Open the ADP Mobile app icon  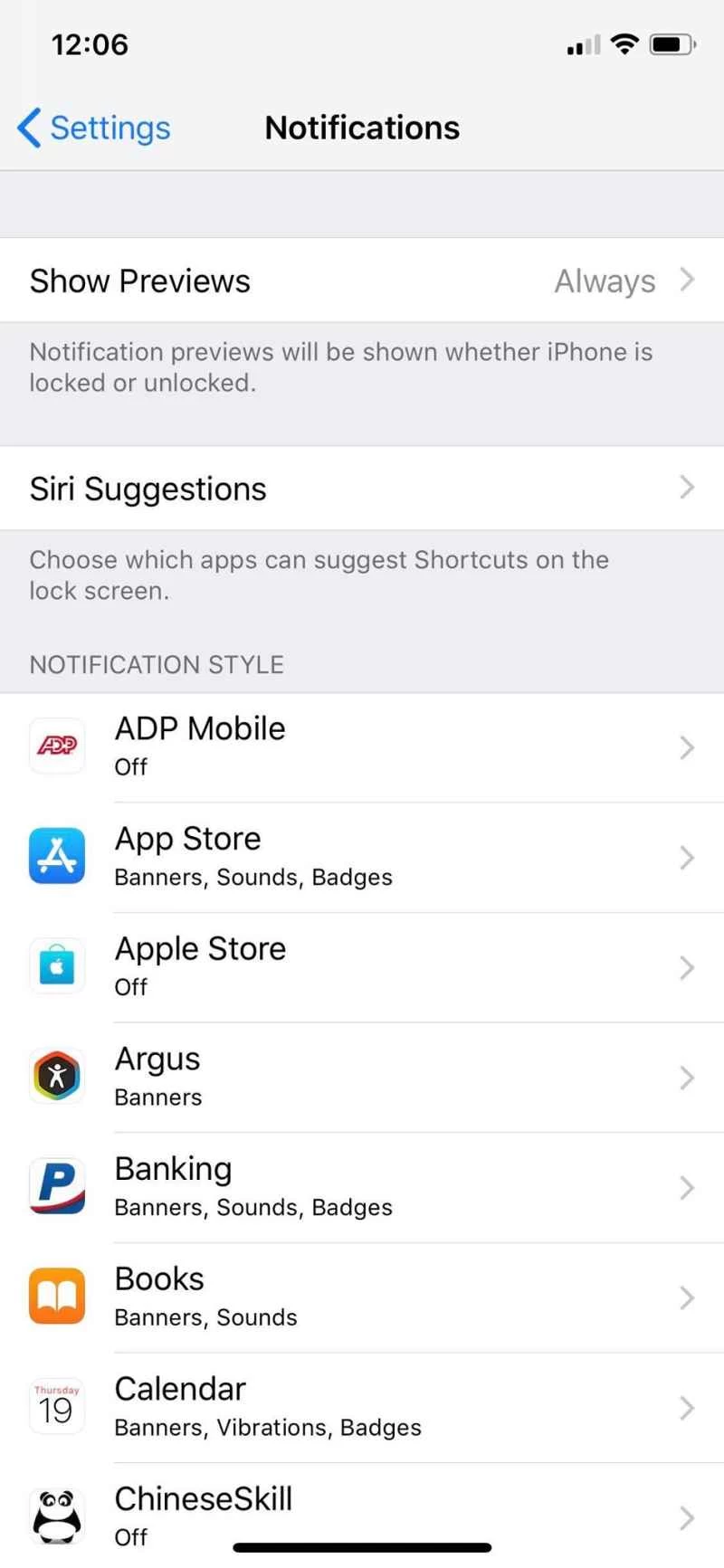click(56, 746)
